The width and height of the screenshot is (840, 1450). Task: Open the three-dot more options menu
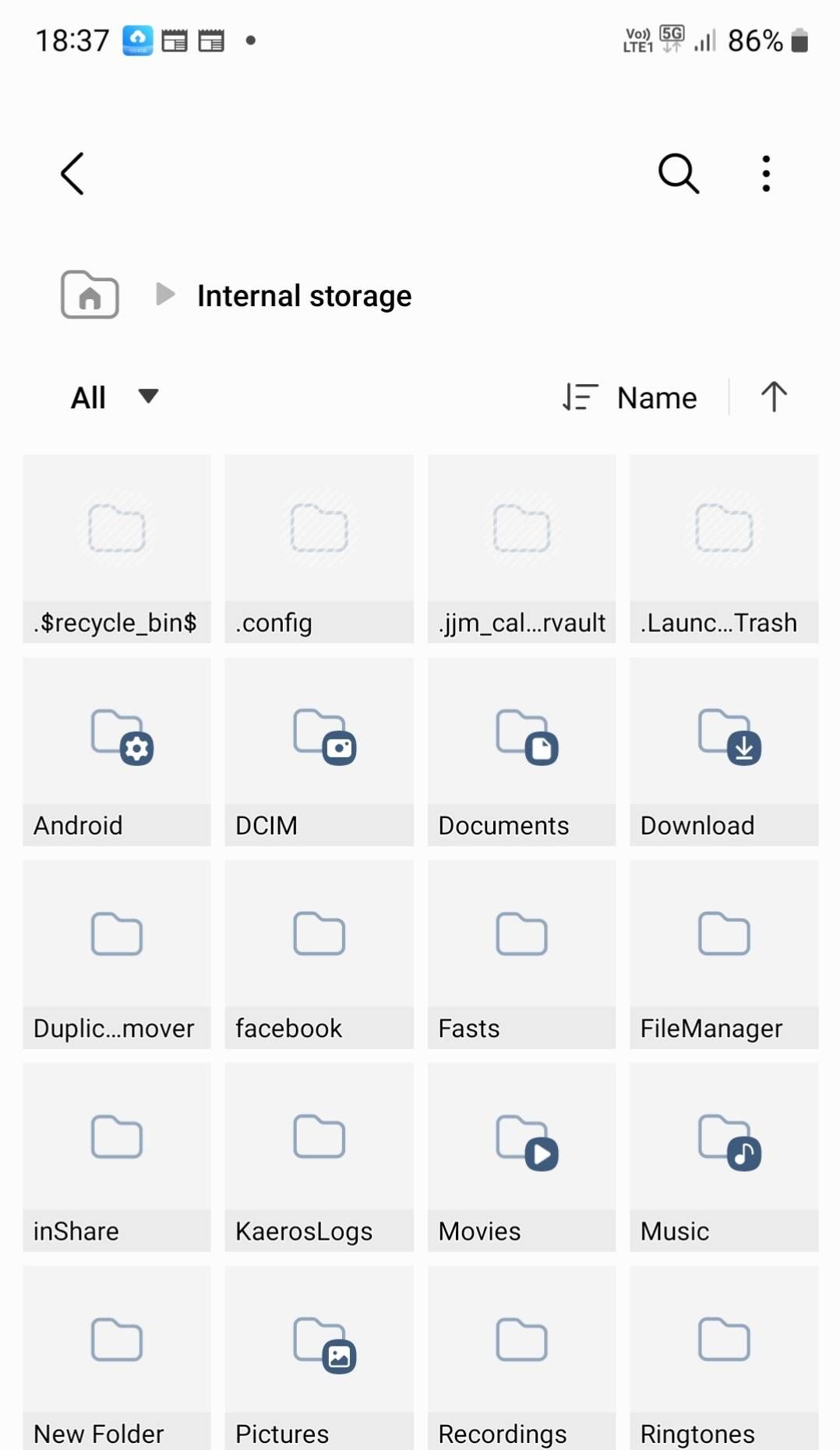[766, 174]
